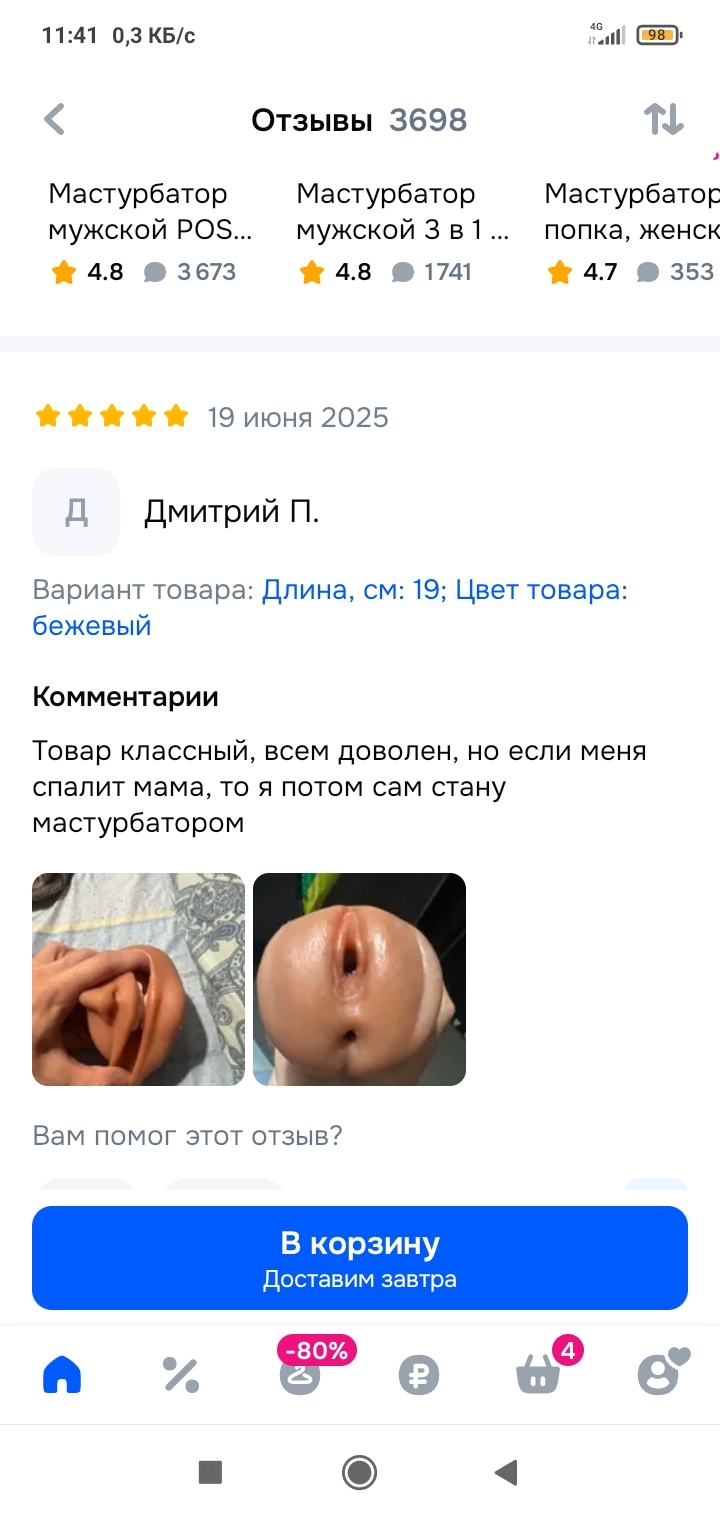This screenshot has width=720, height=1520.
Task: Open the profile and favorites tab
Action: (x=659, y=1377)
